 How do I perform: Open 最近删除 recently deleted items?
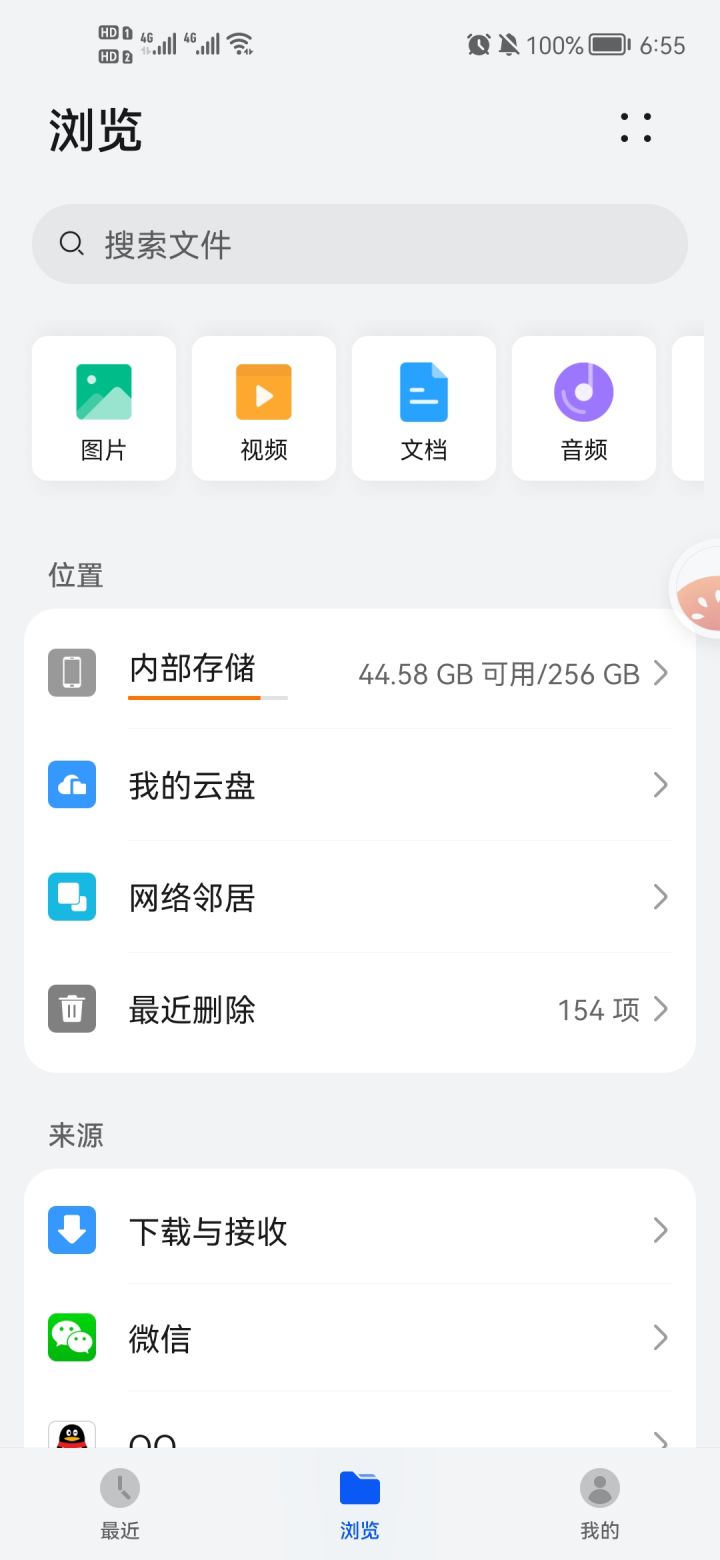click(360, 1009)
